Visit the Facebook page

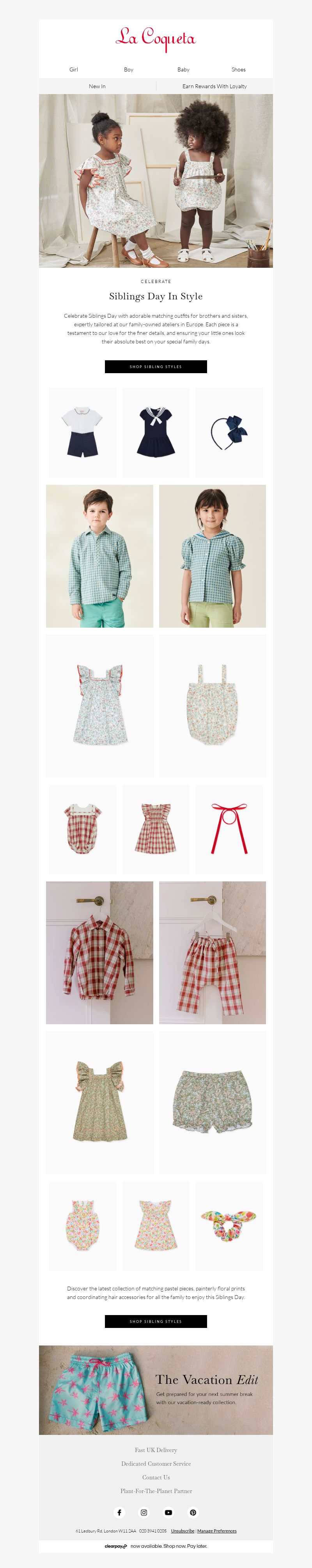(119, 1512)
